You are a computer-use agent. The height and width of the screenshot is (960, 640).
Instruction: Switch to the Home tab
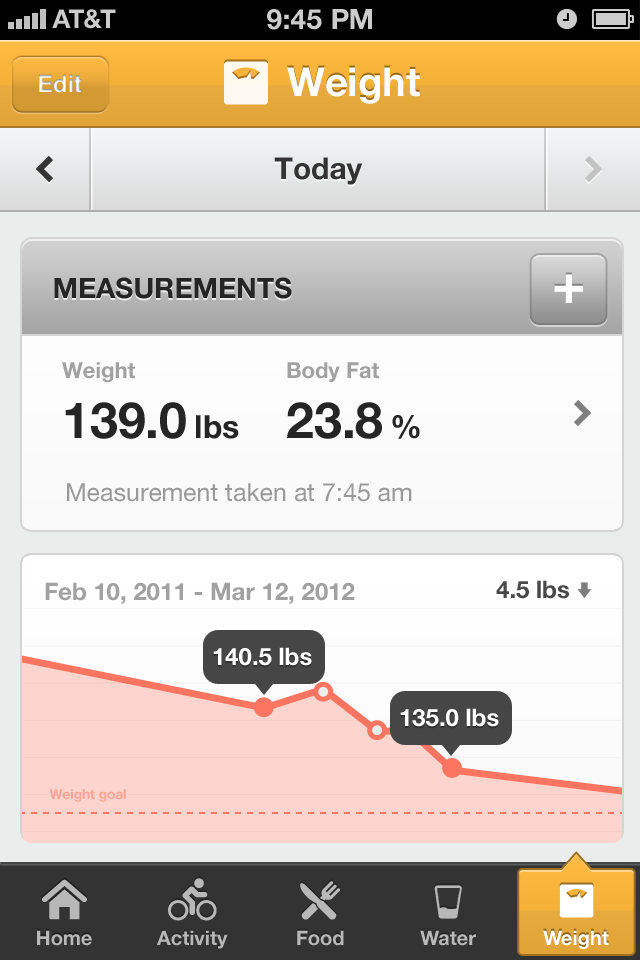[64, 912]
